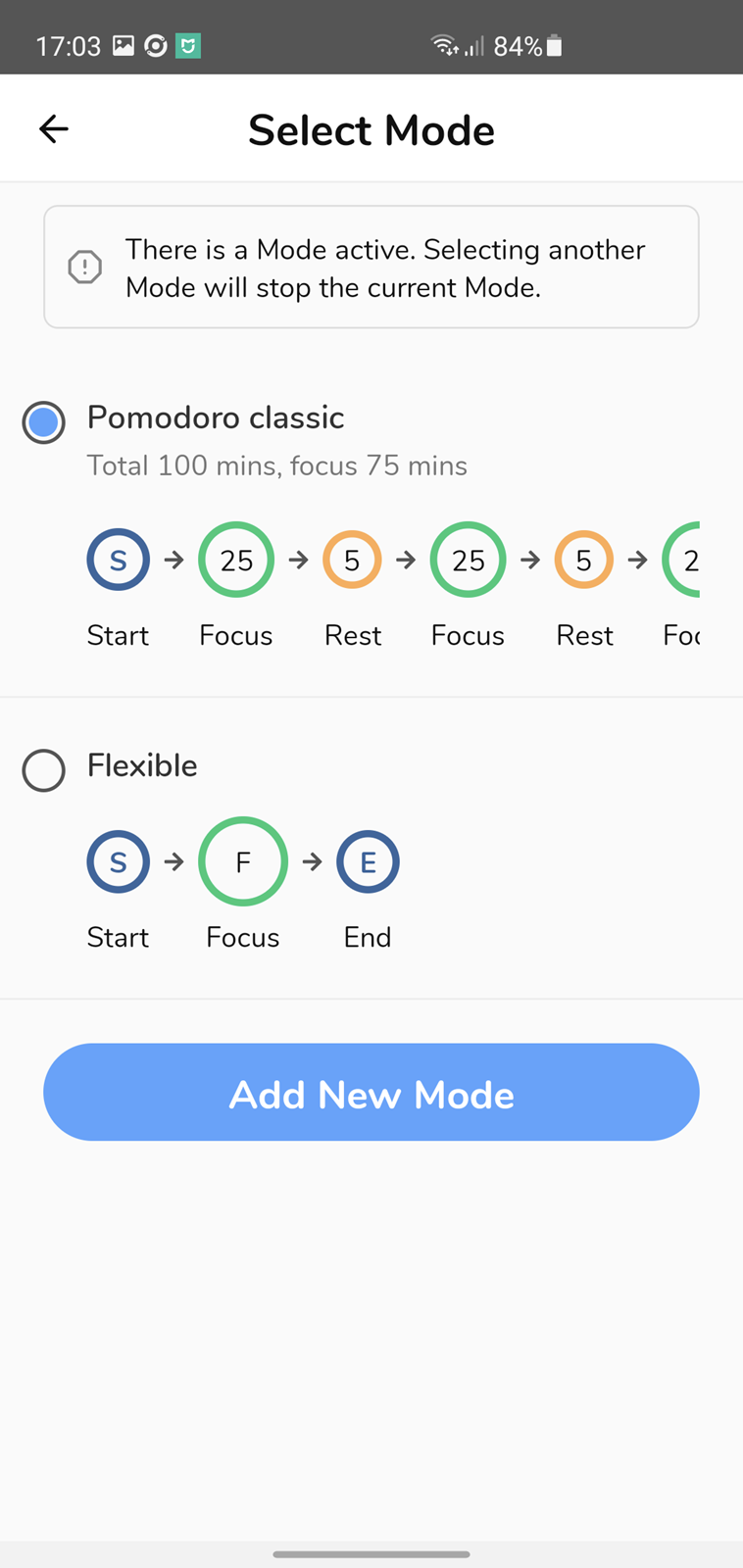Go back using the top-left arrow
Image resolution: width=743 pixels, height=1568 pixels.
click(x=54, y=128)
